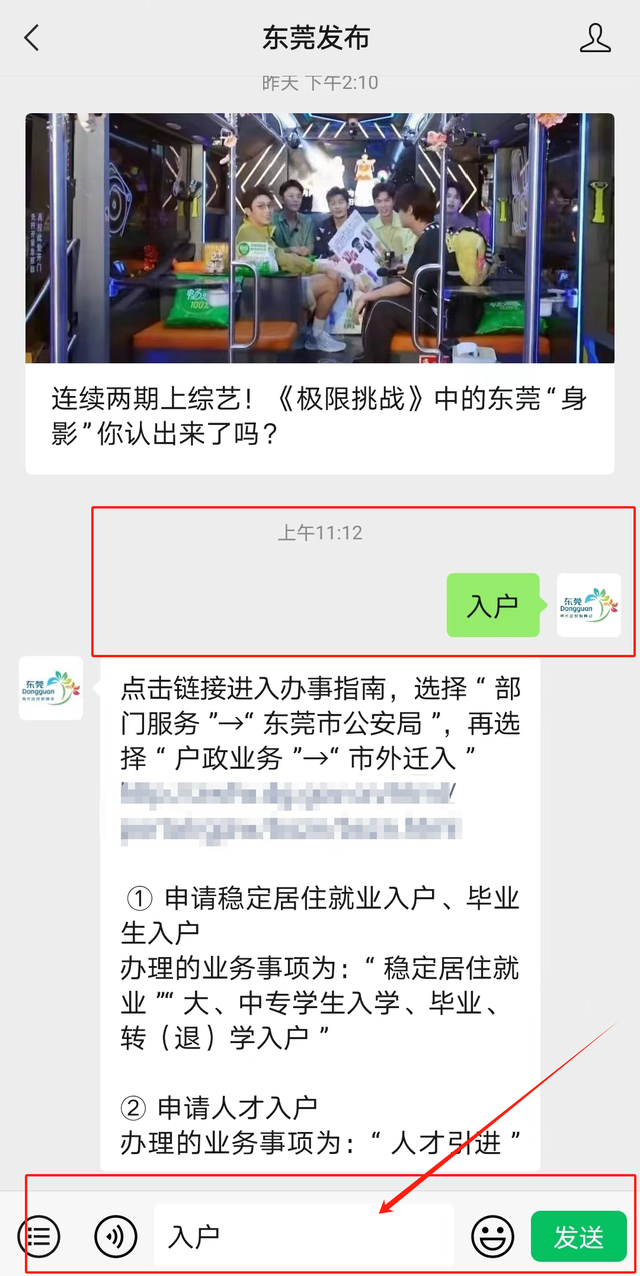Open the account profile icon
Viewport: 640px width, 1276px height.
pyautogui.click(x=595, y=39)
